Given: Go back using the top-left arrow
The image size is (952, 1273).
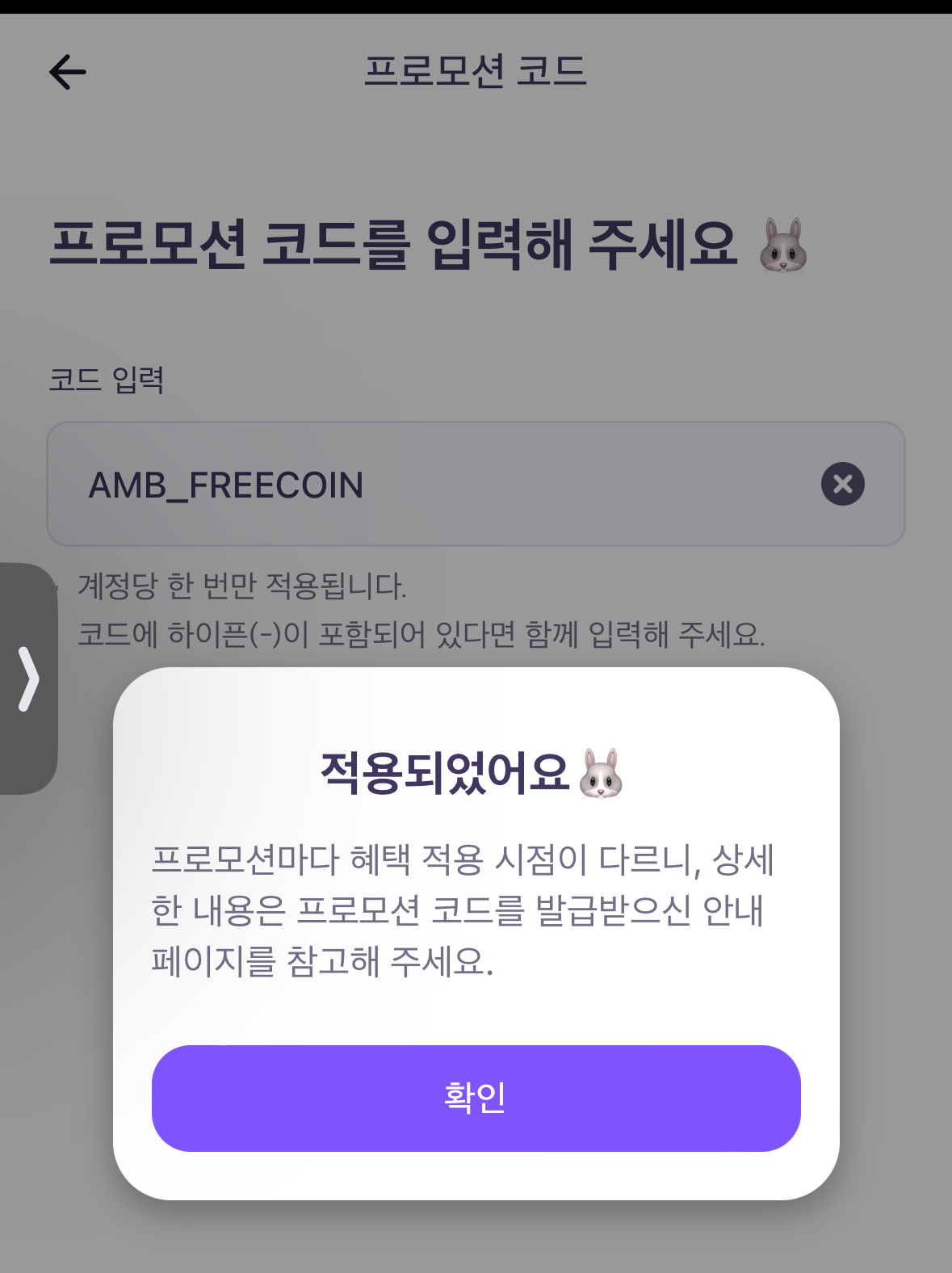Looking at the screenshot, I should (x=68, y=72).
